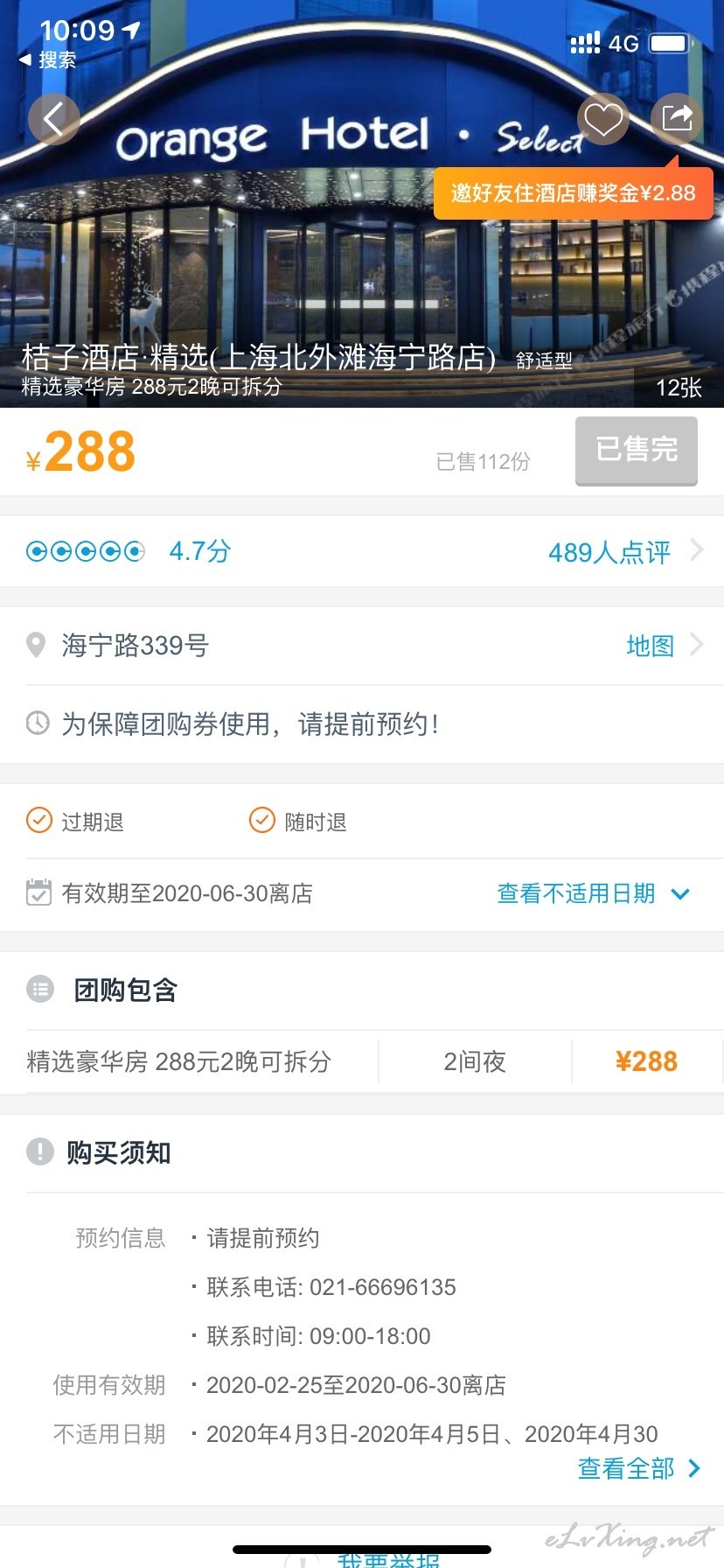Open 地图 for 海宁路339号
Image resolution: width=724 pixels, height=1568 pixels.
pyautogui.click(x=665, y=646)
